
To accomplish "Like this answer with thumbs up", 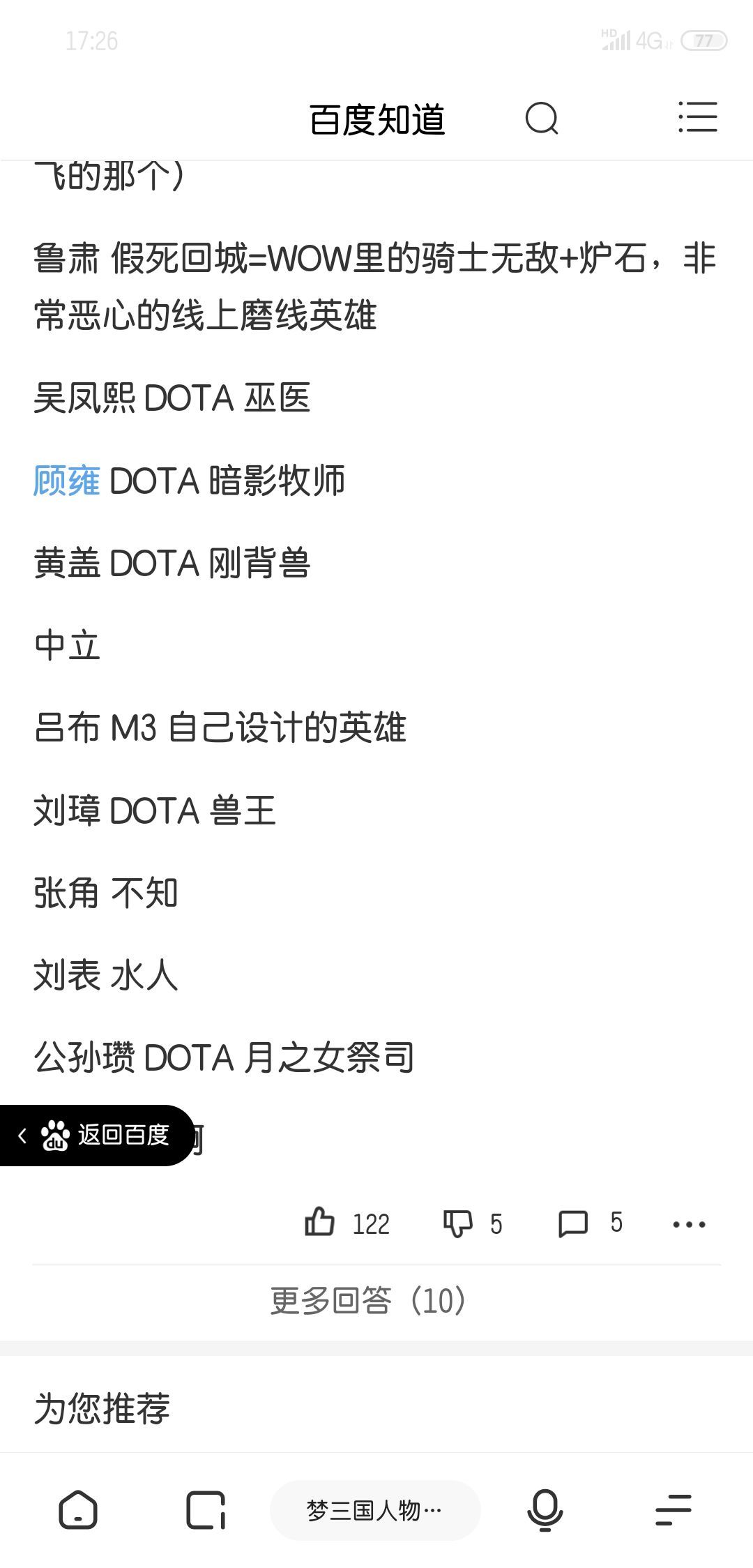I will click(x=347, y=1223).
